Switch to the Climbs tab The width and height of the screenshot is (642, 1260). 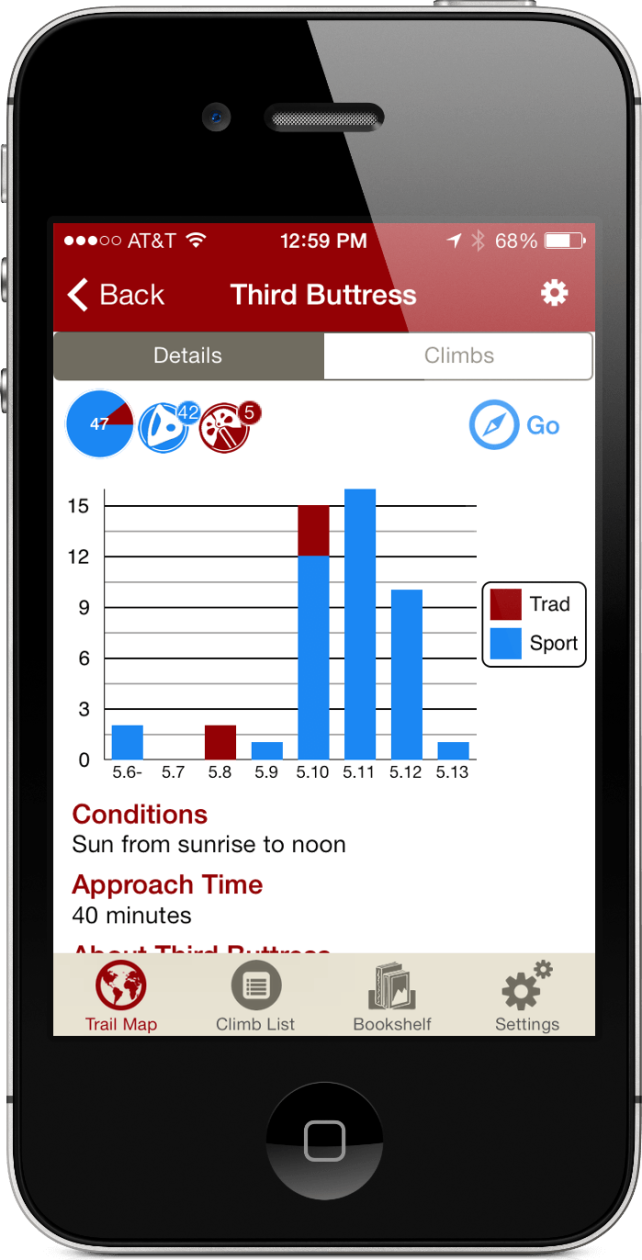click(458, 356)
